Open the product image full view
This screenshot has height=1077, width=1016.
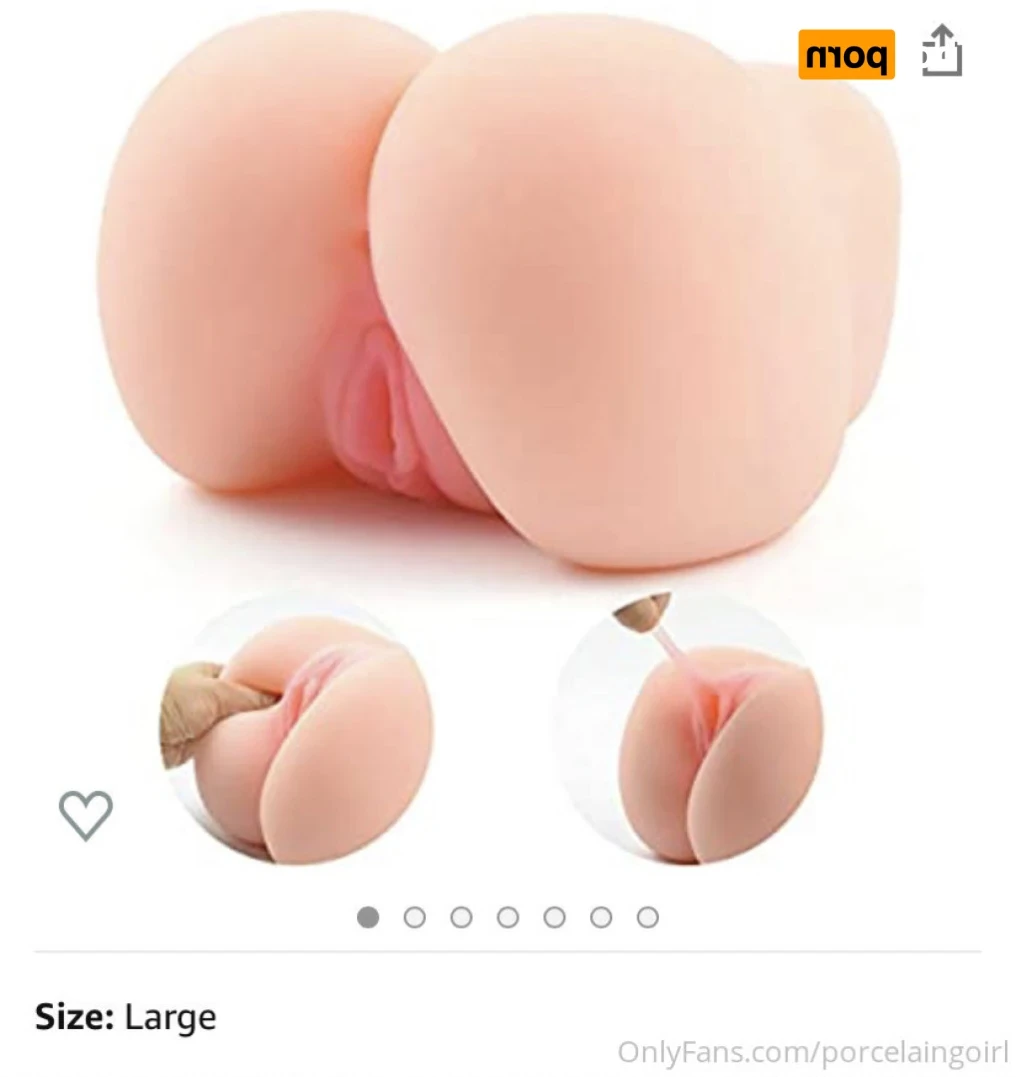[500, 300]
